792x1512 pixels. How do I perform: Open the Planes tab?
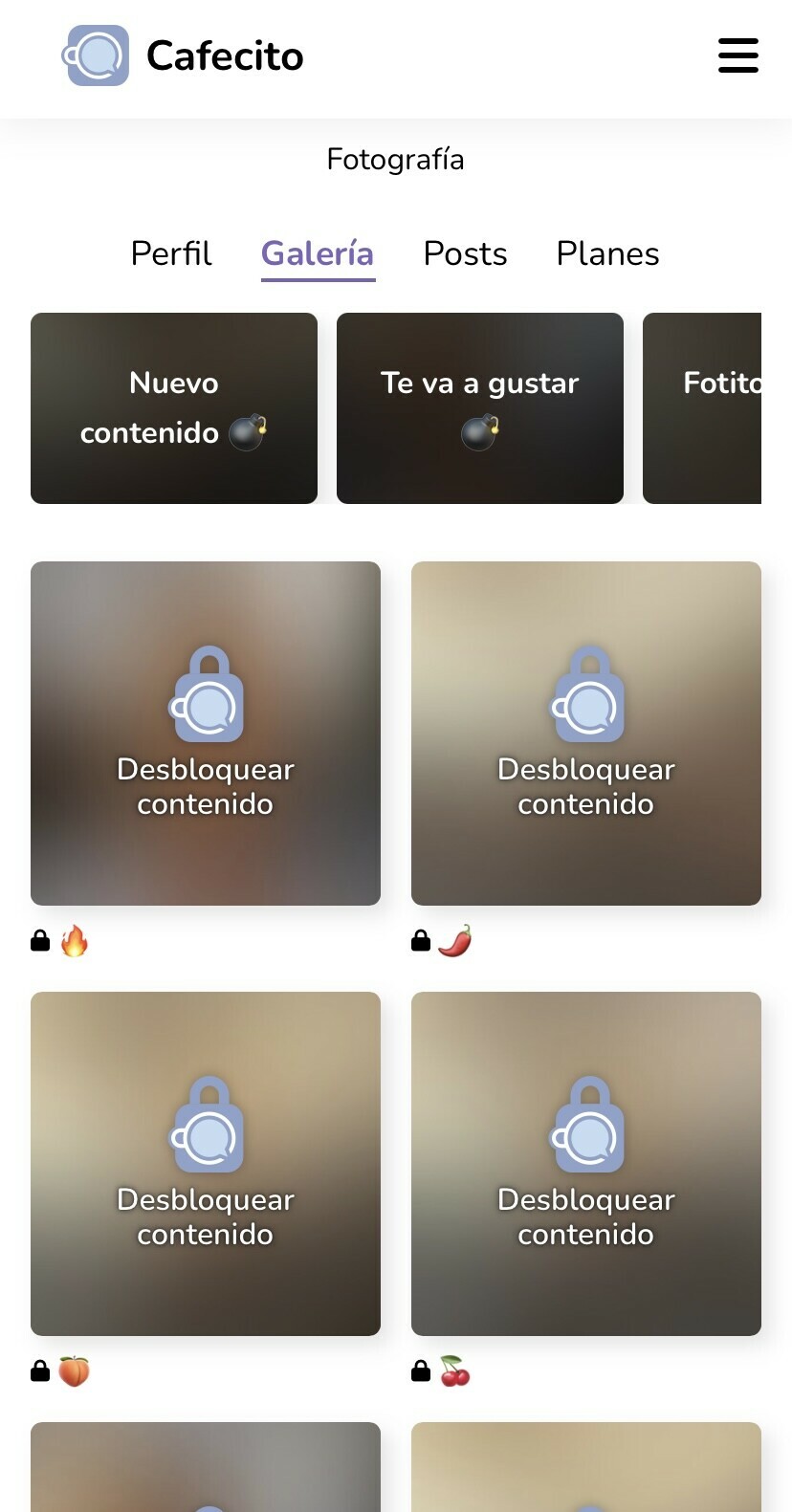point(607,253)
